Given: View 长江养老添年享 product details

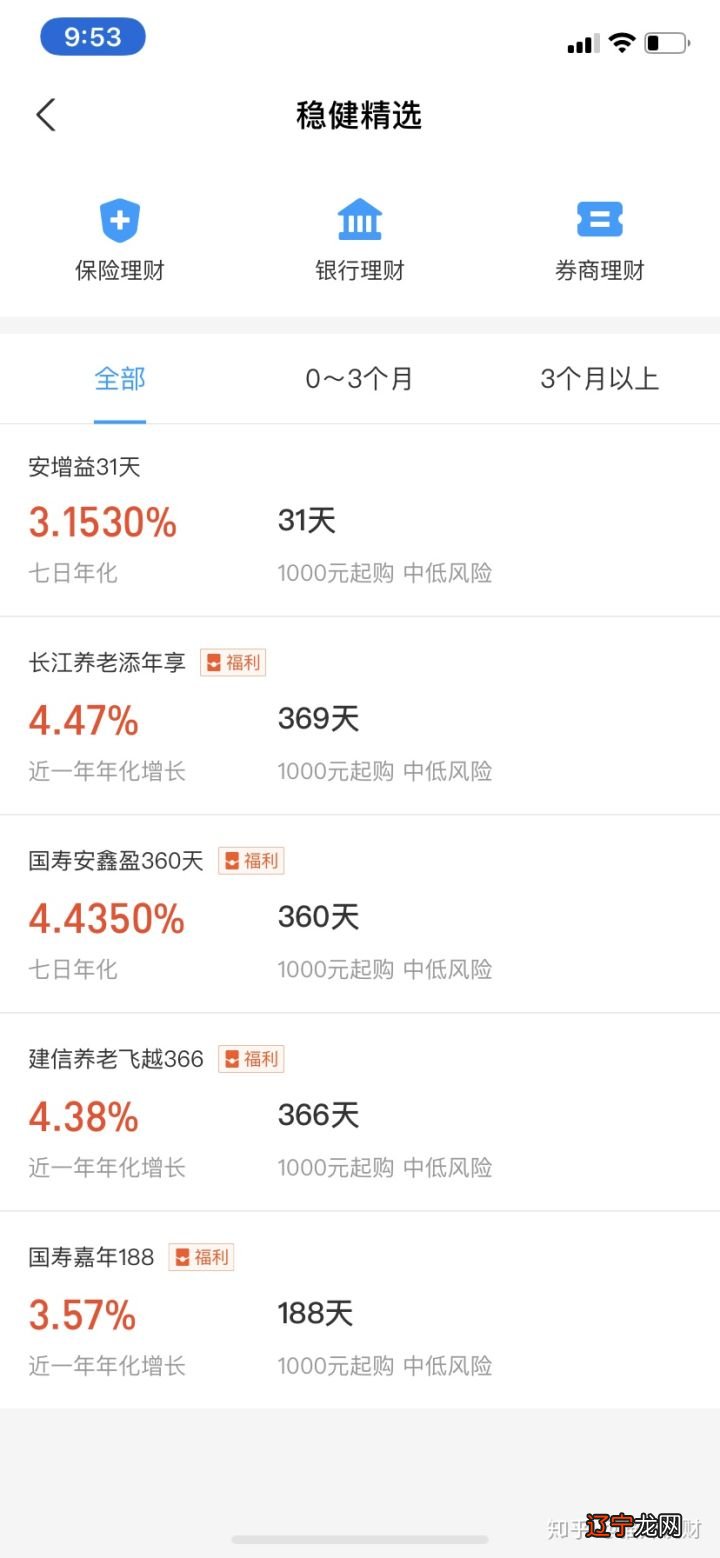Looking at the screenshot, I should (x=360, y=716).
